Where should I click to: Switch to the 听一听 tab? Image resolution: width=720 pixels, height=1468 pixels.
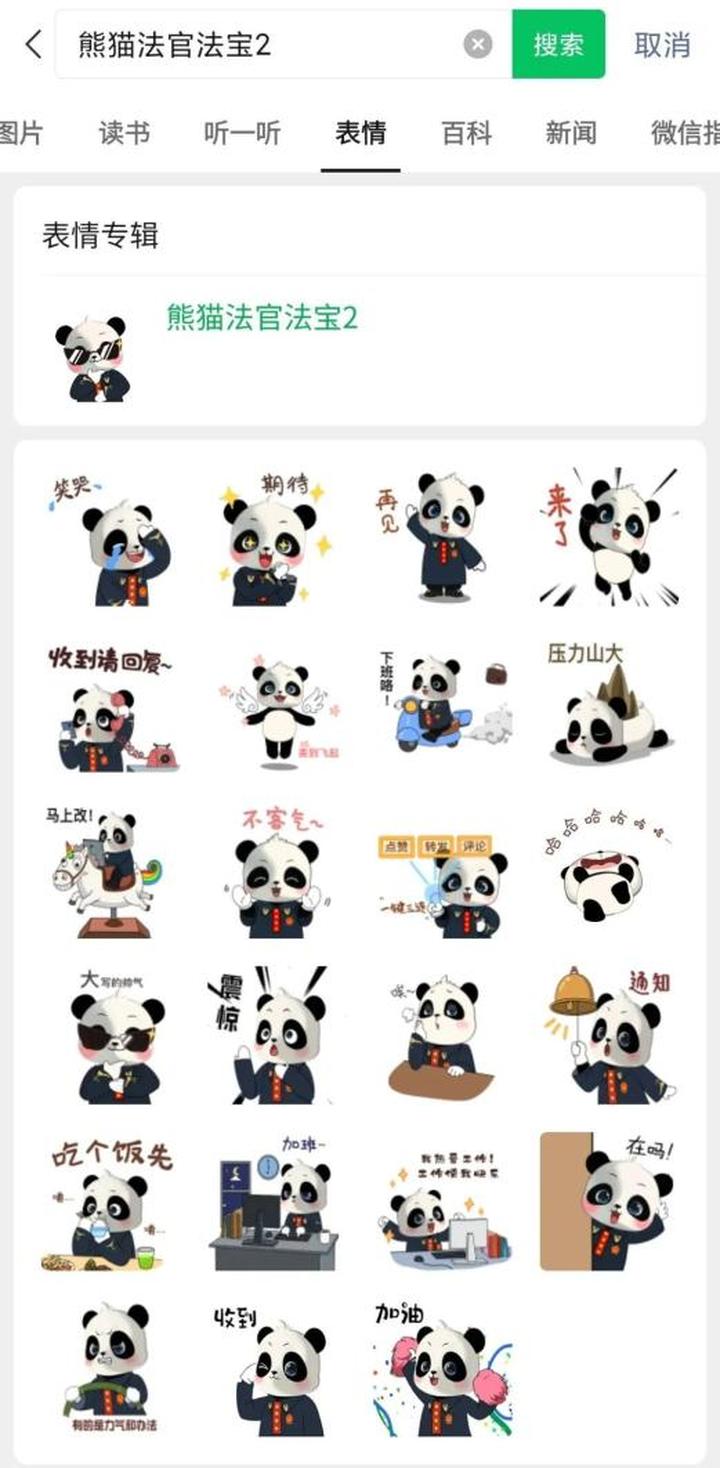242,133
